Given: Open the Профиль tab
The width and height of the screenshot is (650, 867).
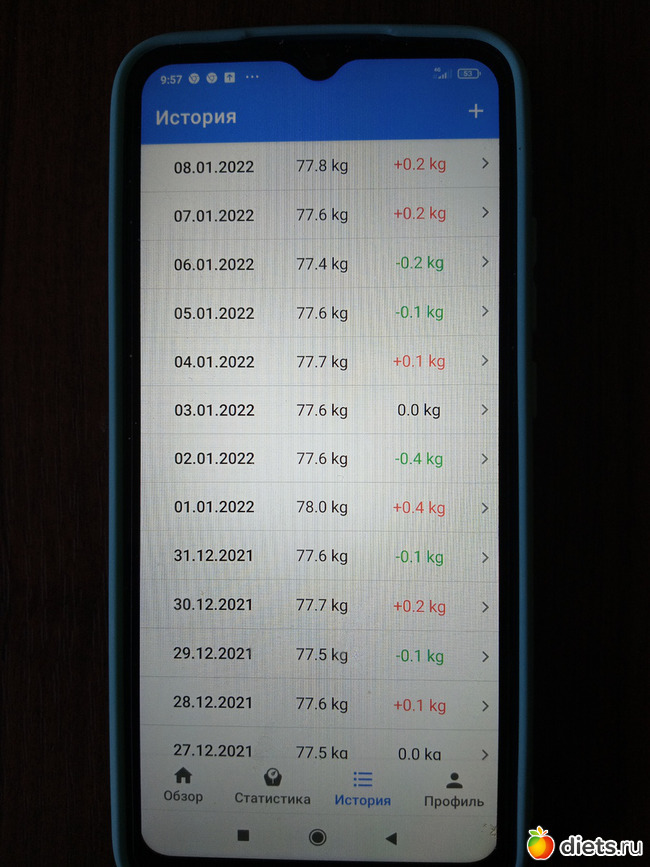Looking at the screenshot, I should (453, 789).
